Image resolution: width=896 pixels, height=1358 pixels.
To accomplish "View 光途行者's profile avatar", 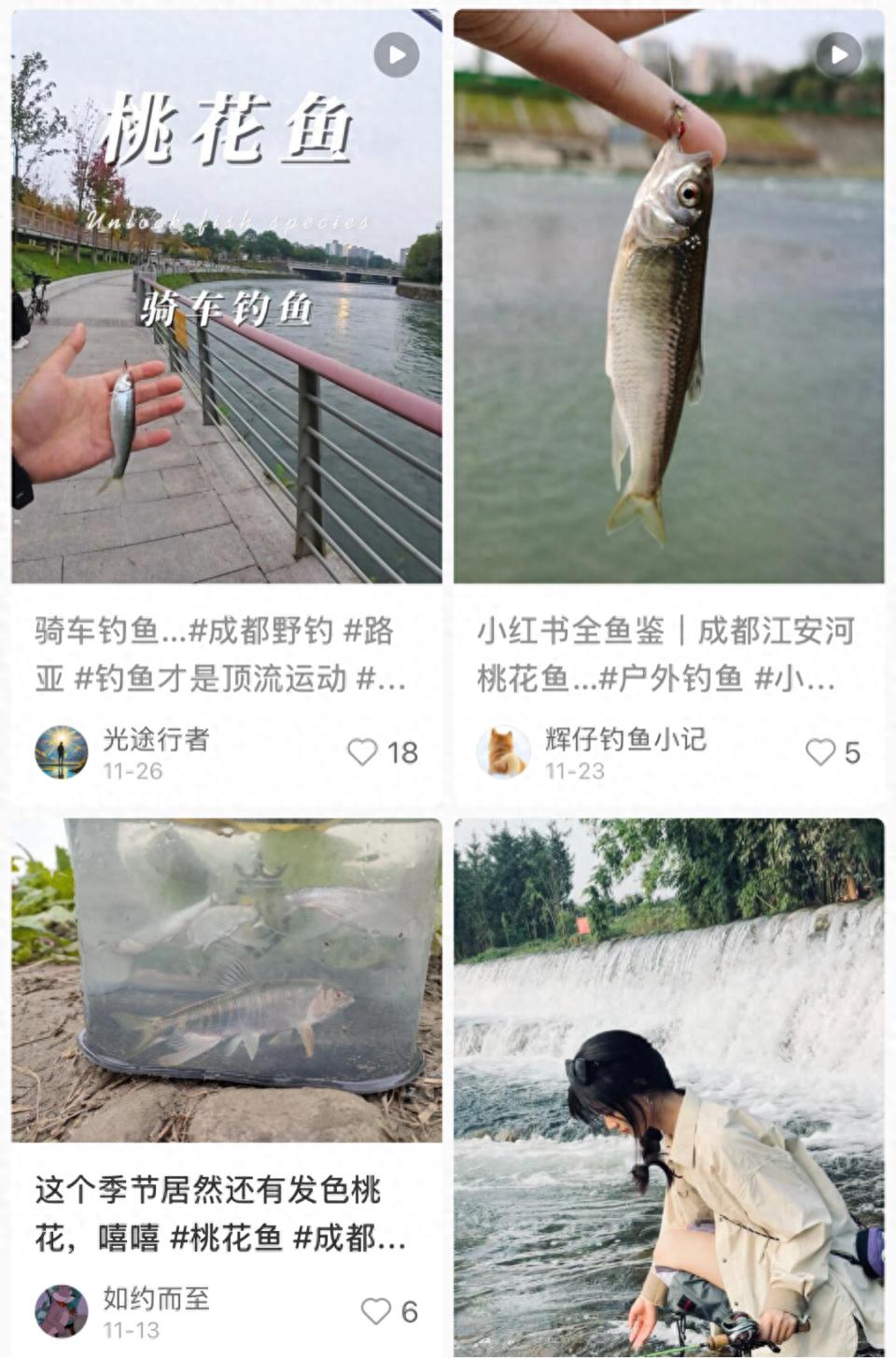I will [62, 752].
